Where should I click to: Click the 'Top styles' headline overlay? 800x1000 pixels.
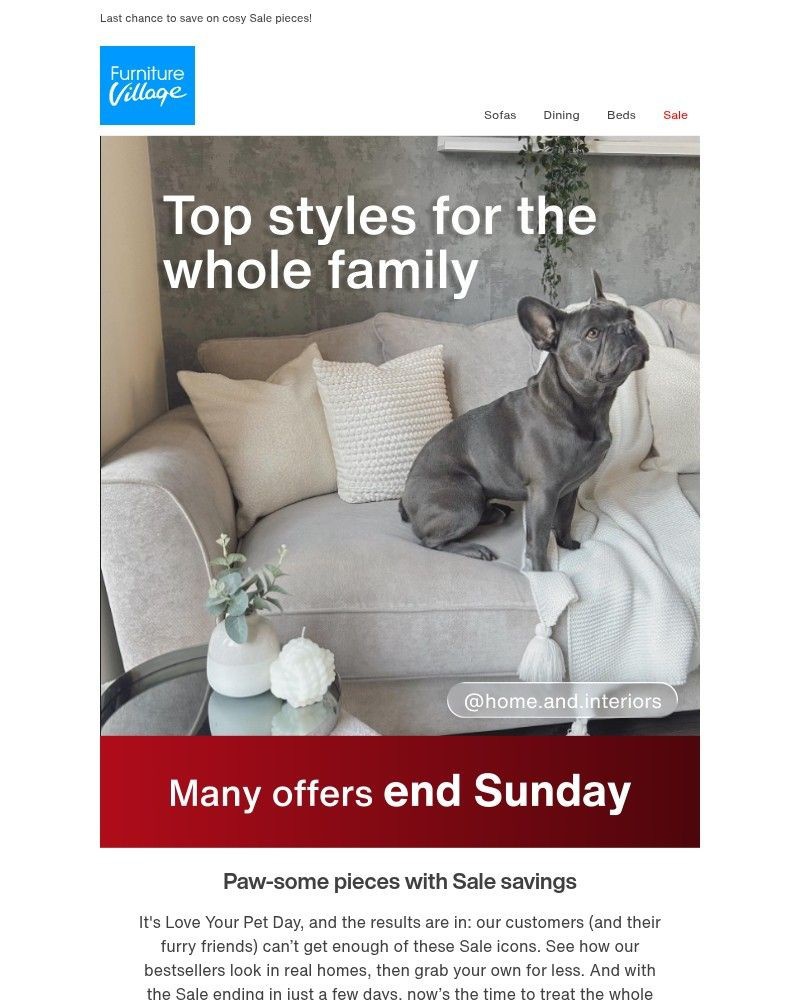click(x=380, y=240)
